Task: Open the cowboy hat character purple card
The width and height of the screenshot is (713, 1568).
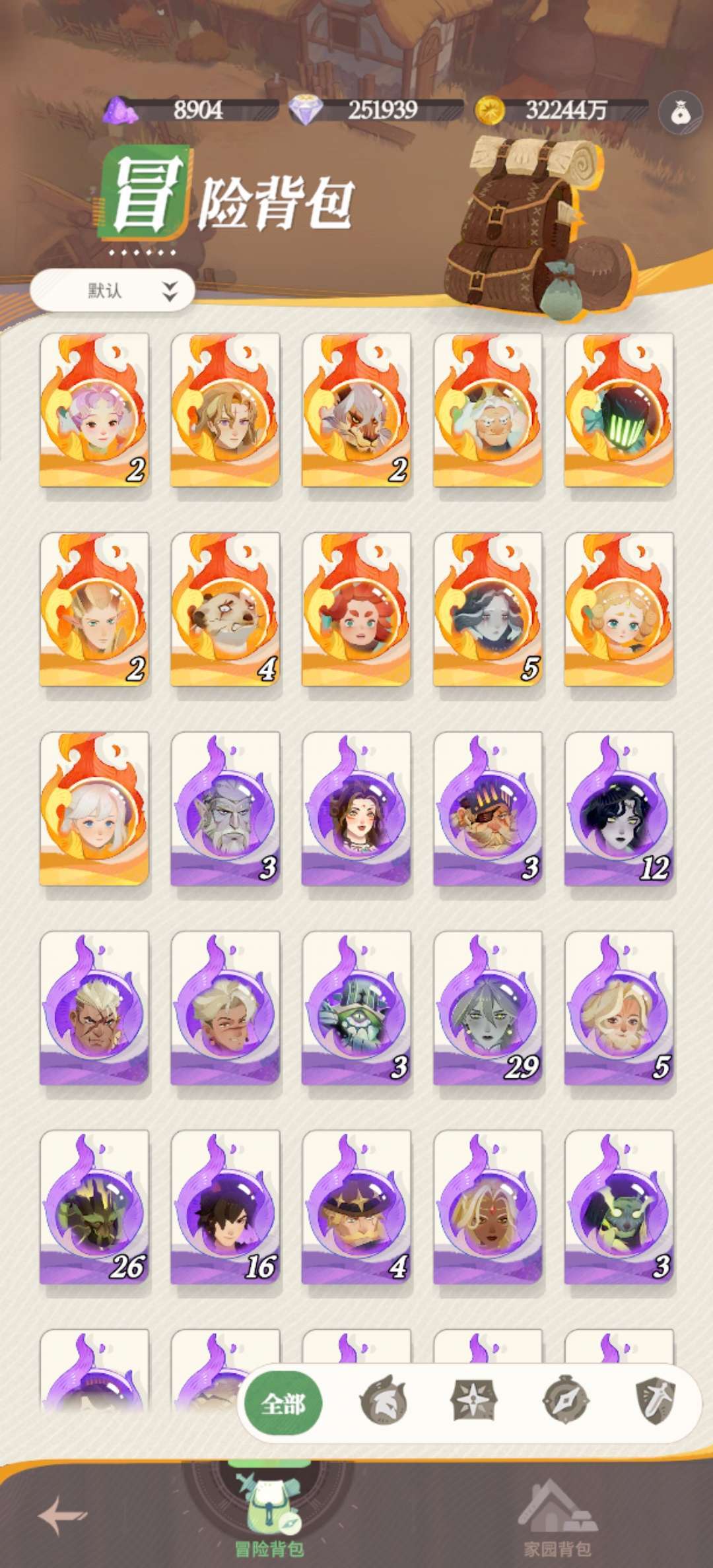Action: click(356, 1207)
